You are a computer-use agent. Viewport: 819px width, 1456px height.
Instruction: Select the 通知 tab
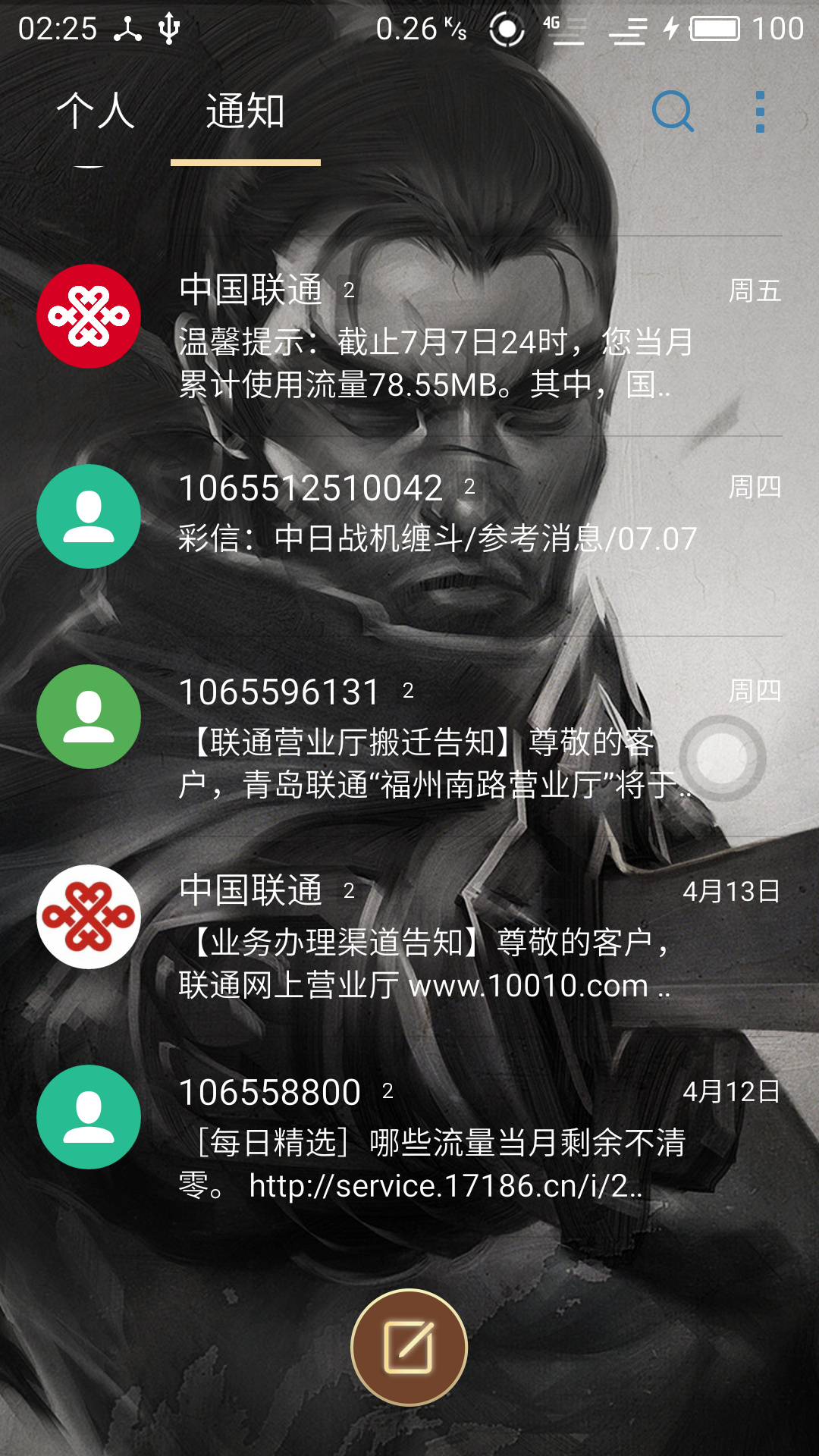(245, 112)
